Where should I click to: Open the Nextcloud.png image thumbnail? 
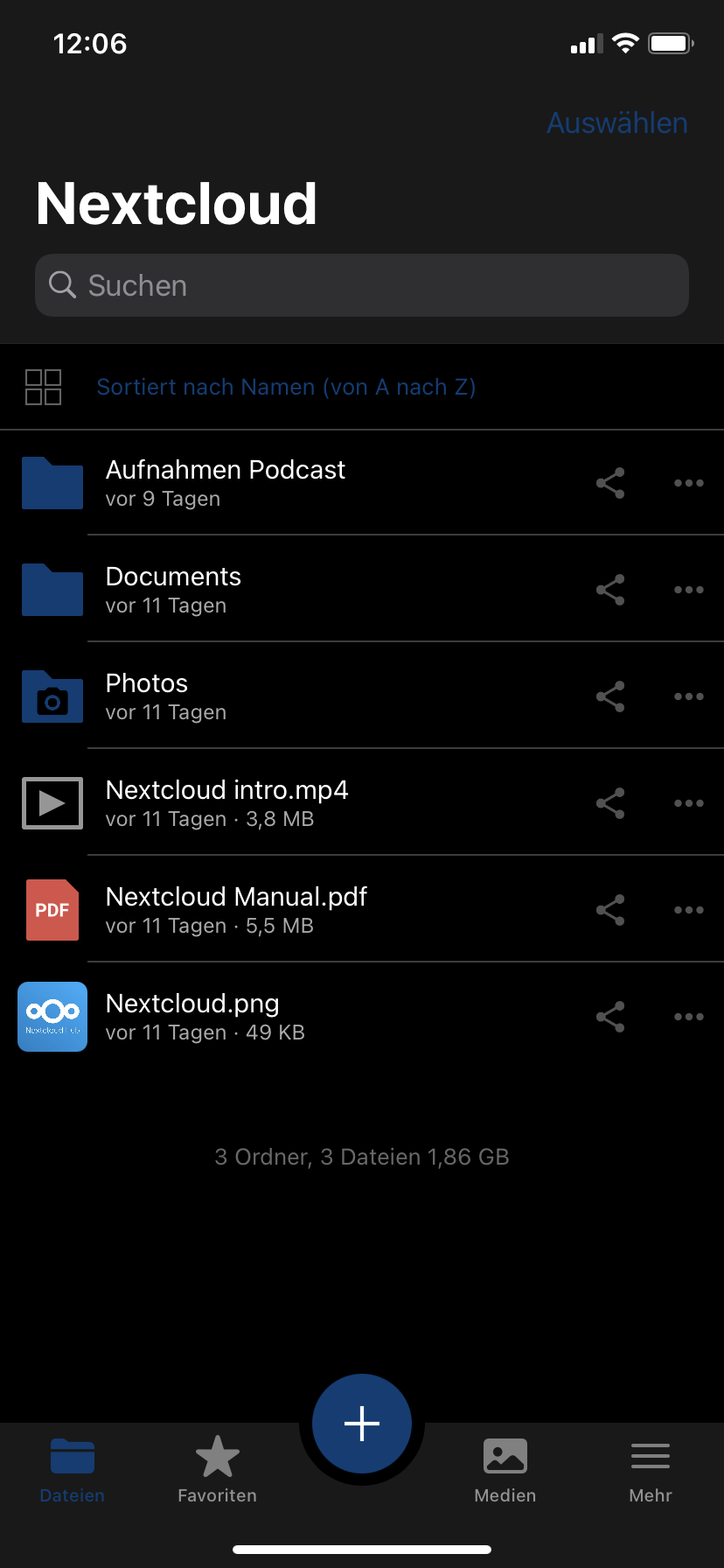[x=52, y=1017]
